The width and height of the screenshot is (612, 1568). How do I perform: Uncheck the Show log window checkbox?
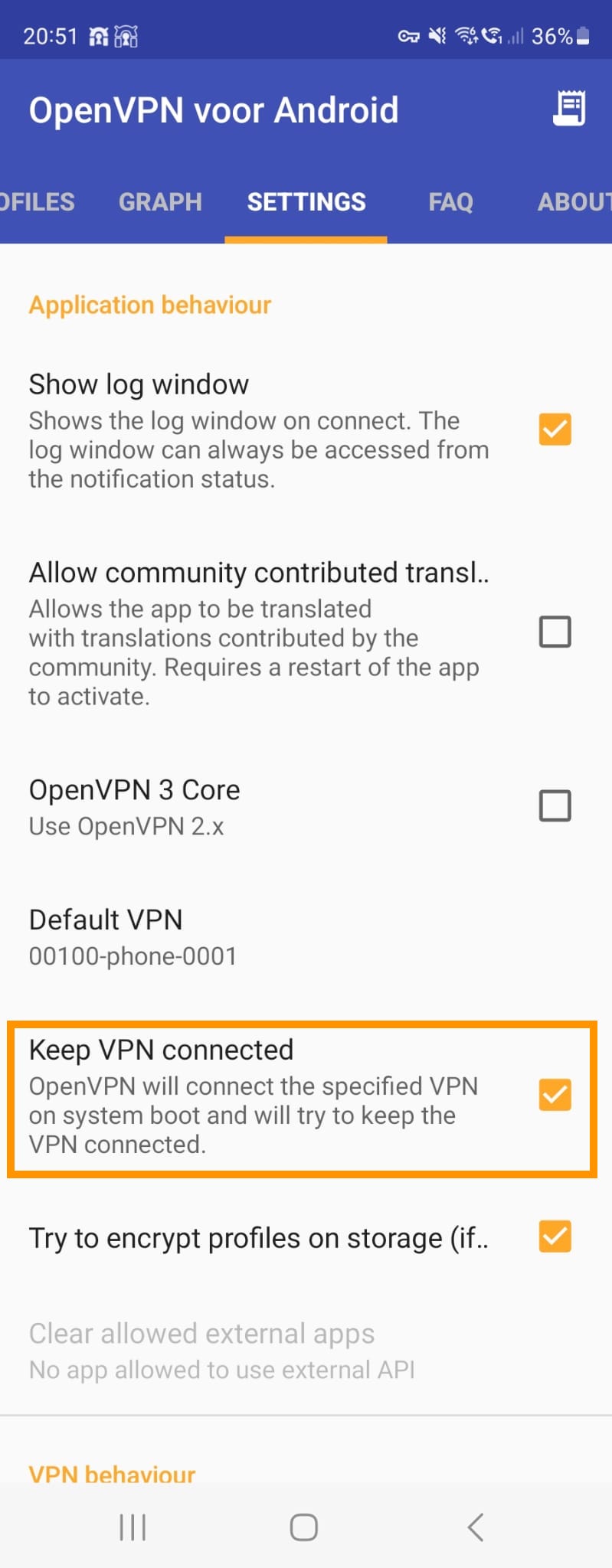click(555, 430)
